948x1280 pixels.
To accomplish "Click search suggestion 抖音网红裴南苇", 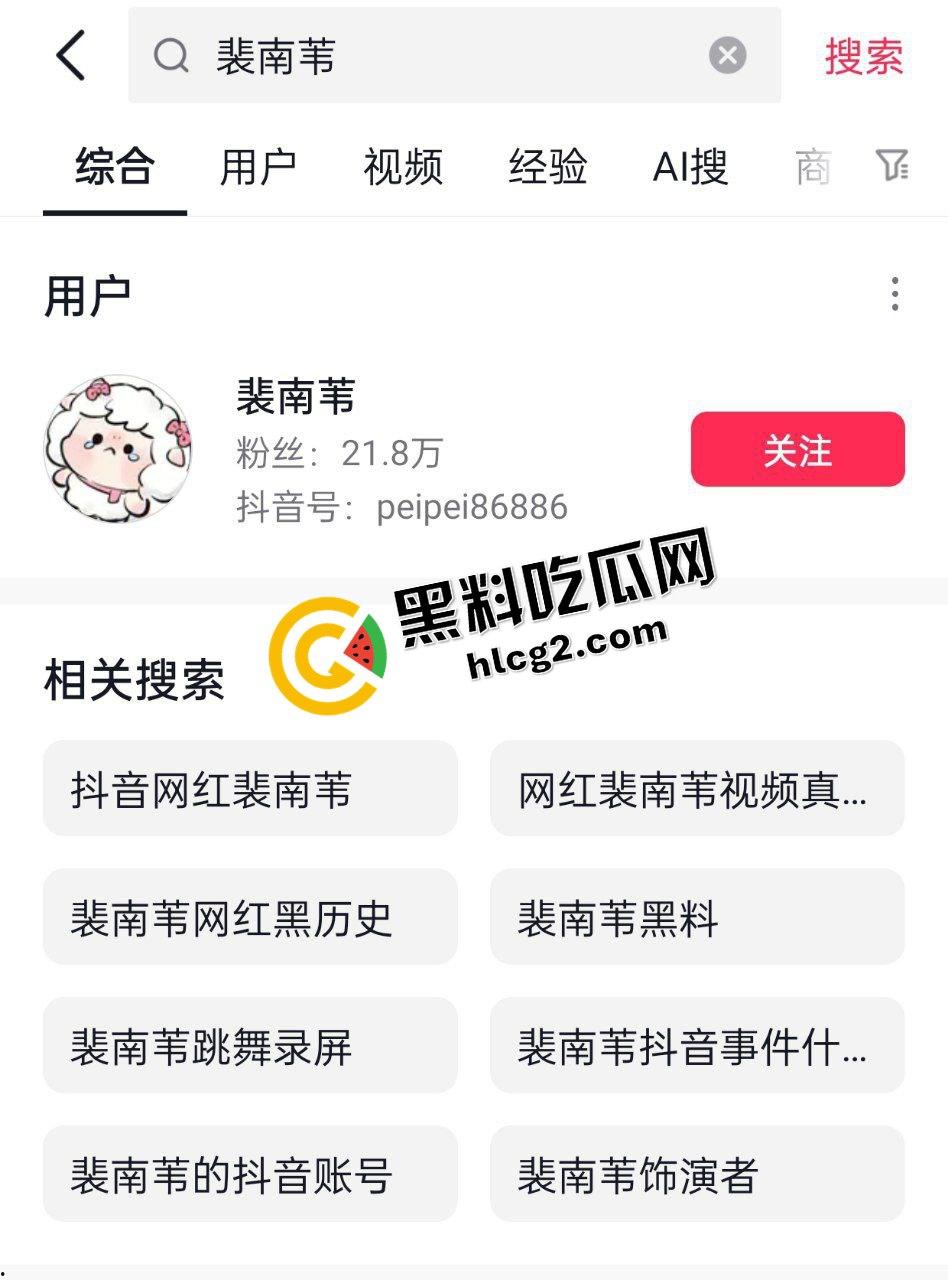I will [x=250, y=788].
